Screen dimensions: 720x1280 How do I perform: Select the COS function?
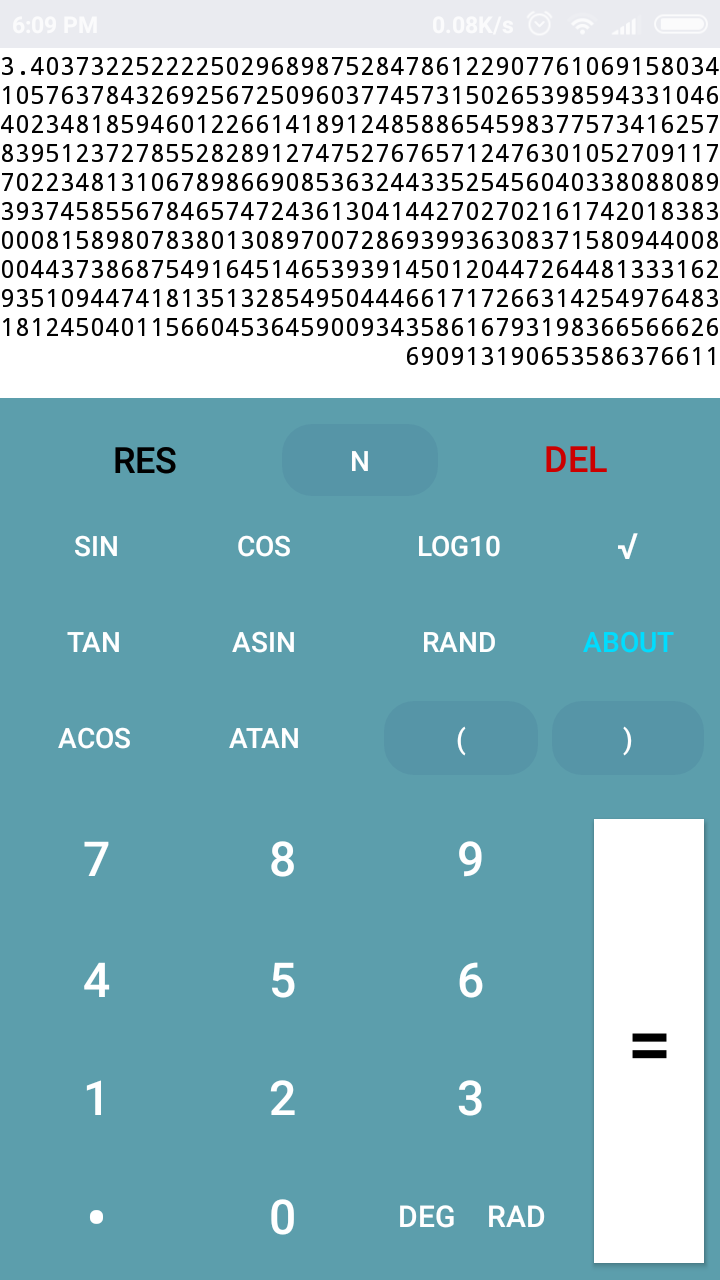[x=264, y=546]
